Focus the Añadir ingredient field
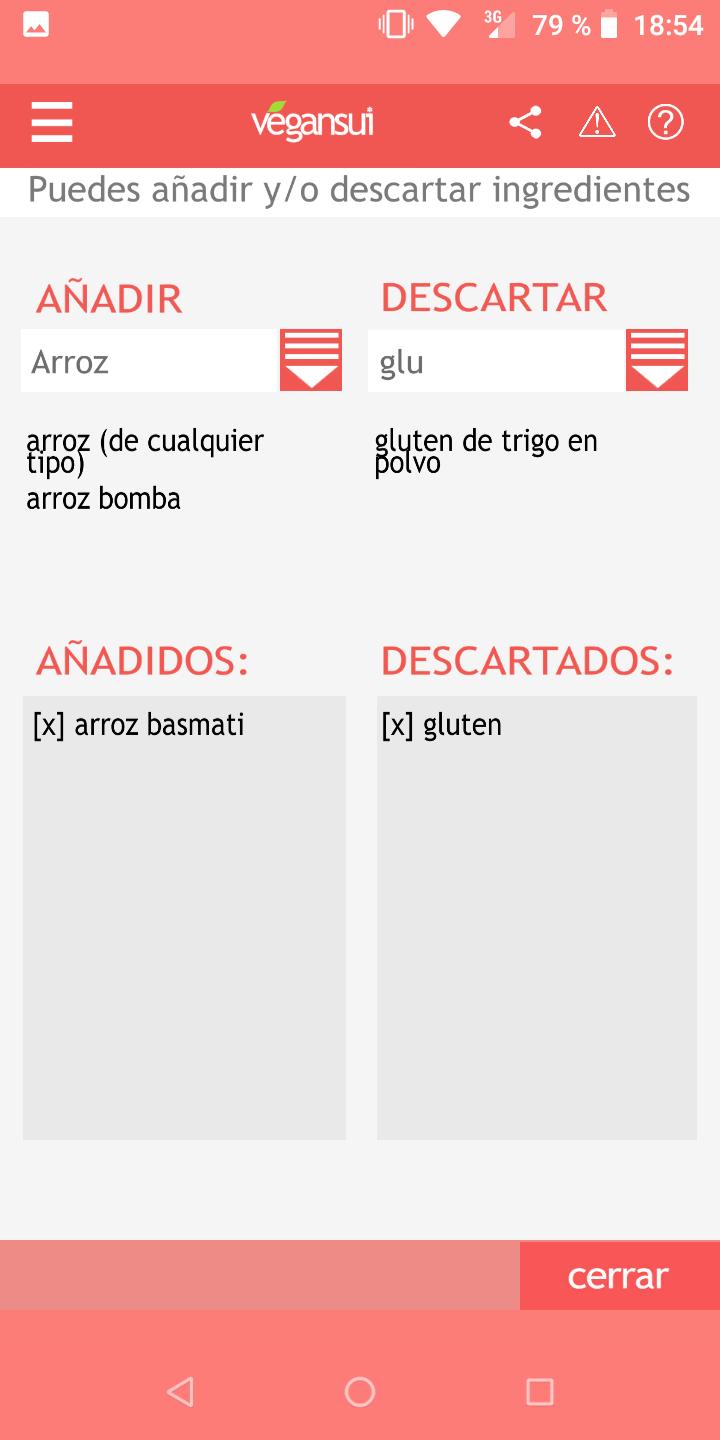Viewport: 720px width, 1440px height. point(148,361)
